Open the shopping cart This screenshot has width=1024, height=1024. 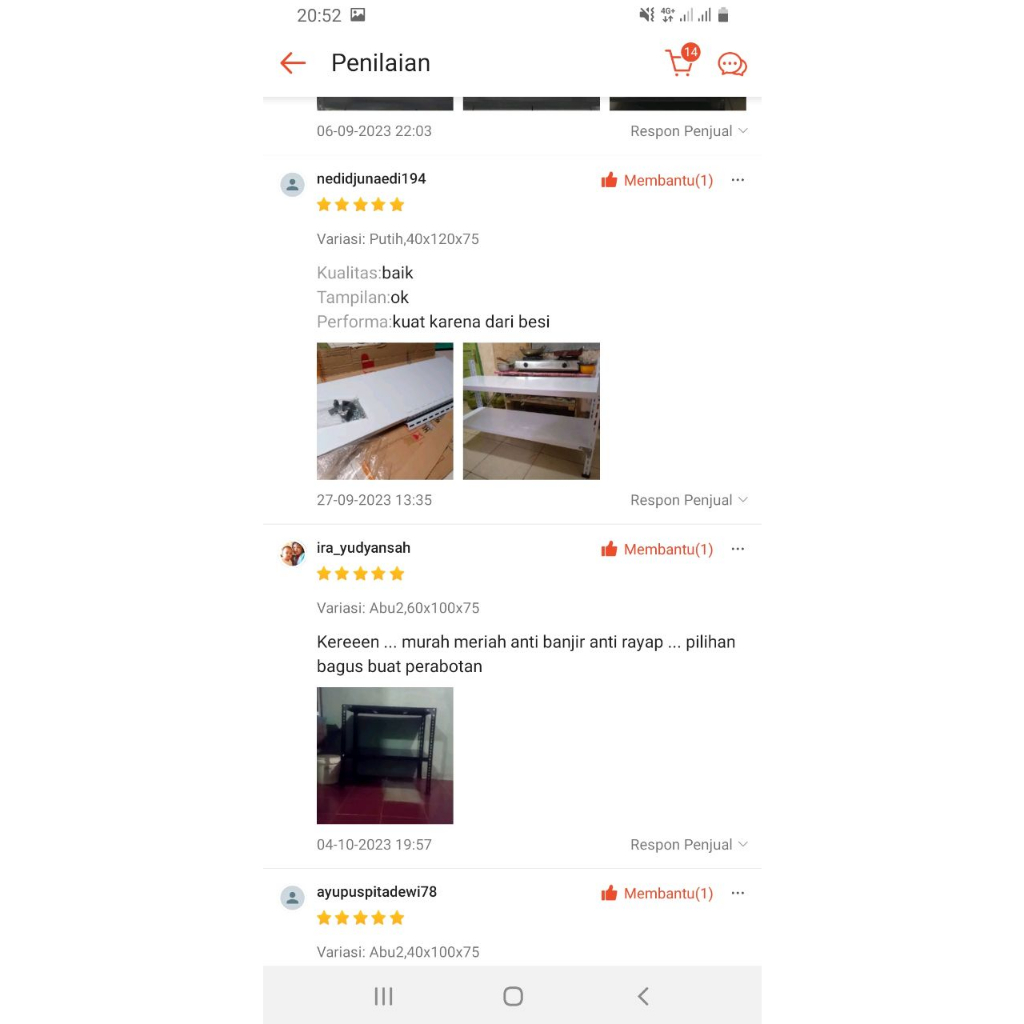pyautogui.click(x=681, y=63)
